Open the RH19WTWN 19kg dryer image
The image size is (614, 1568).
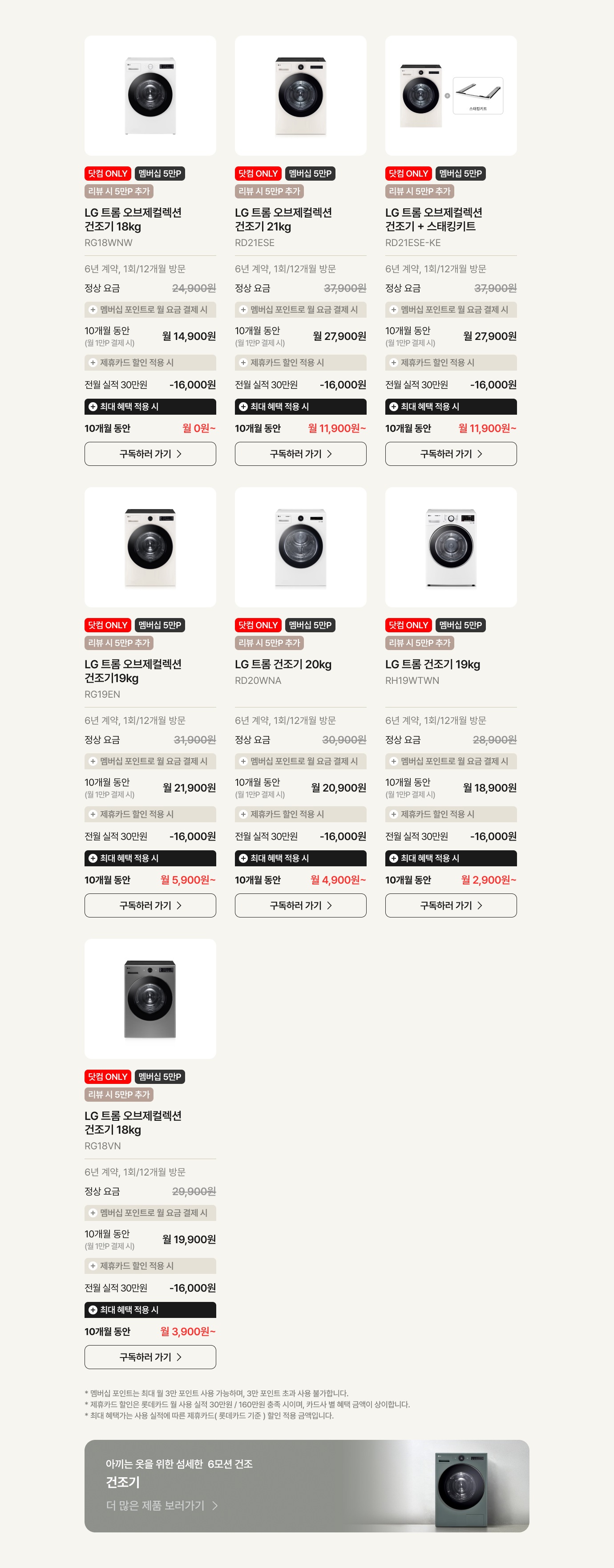click(450, 546)
